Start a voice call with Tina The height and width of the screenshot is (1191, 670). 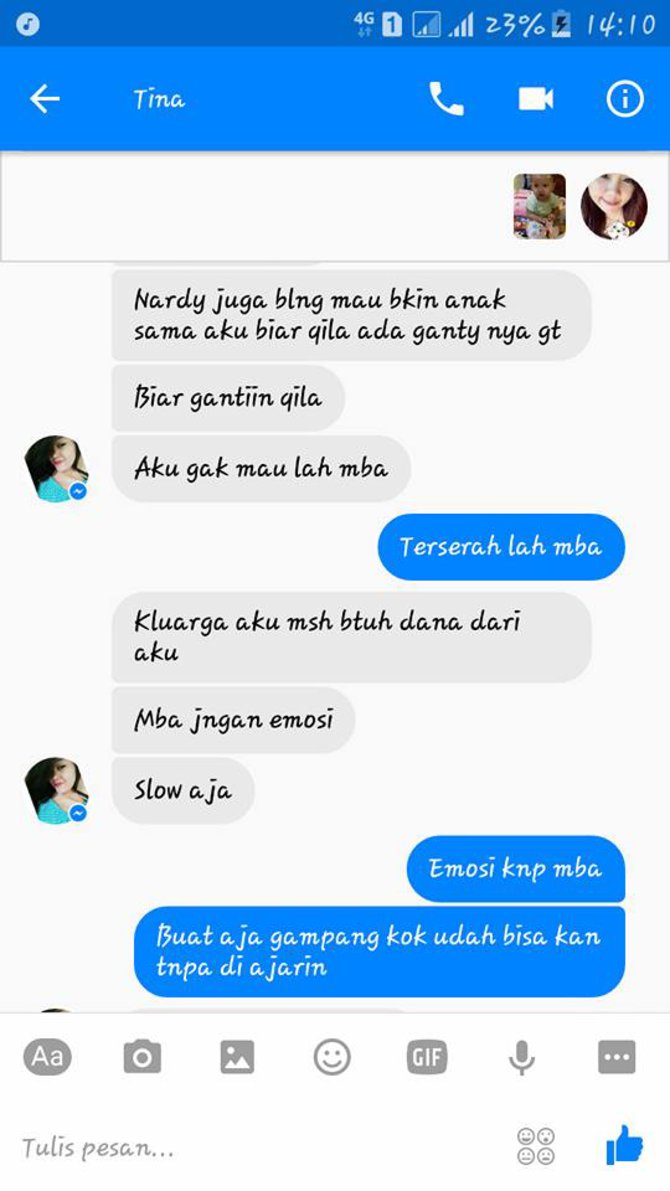(x=446, y=99)
